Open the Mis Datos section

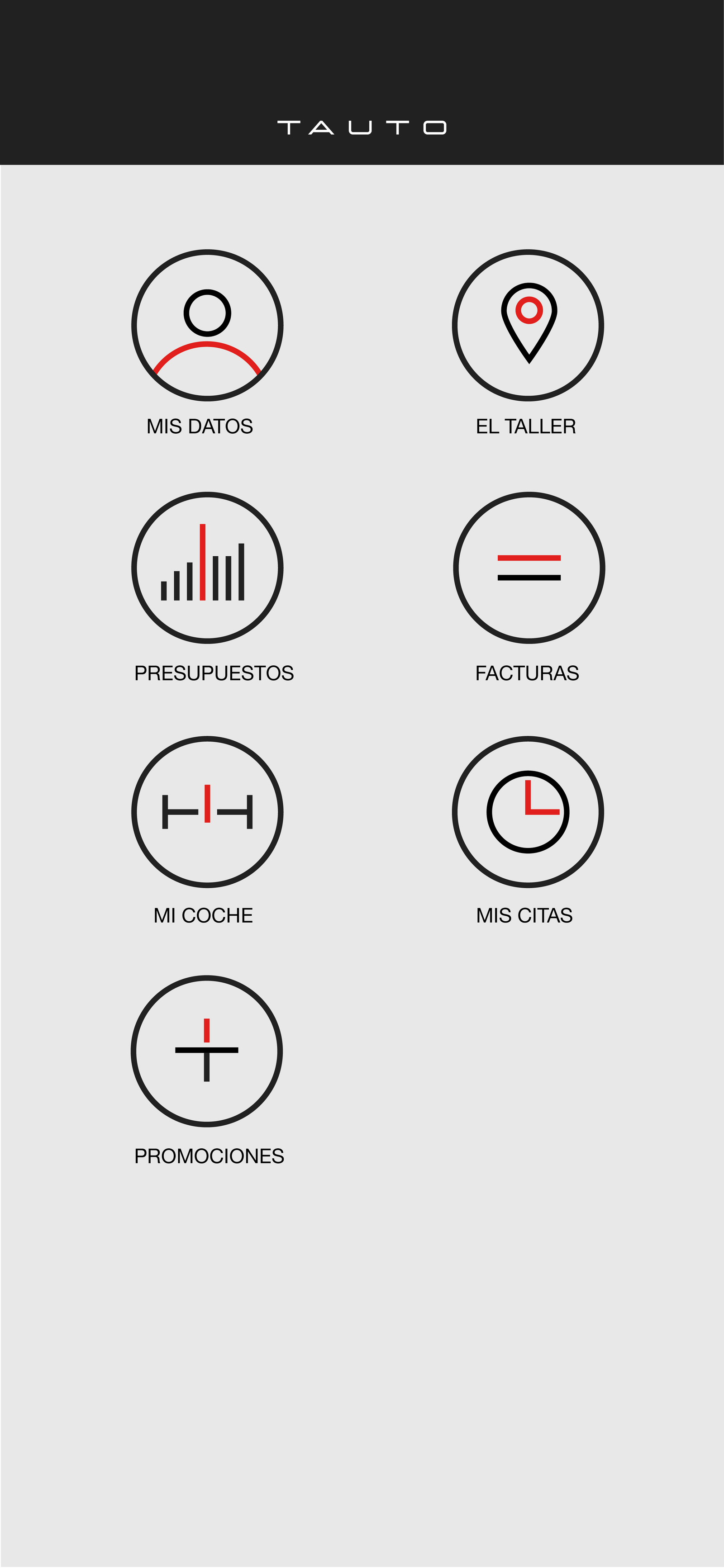click(x=207, y=326)
